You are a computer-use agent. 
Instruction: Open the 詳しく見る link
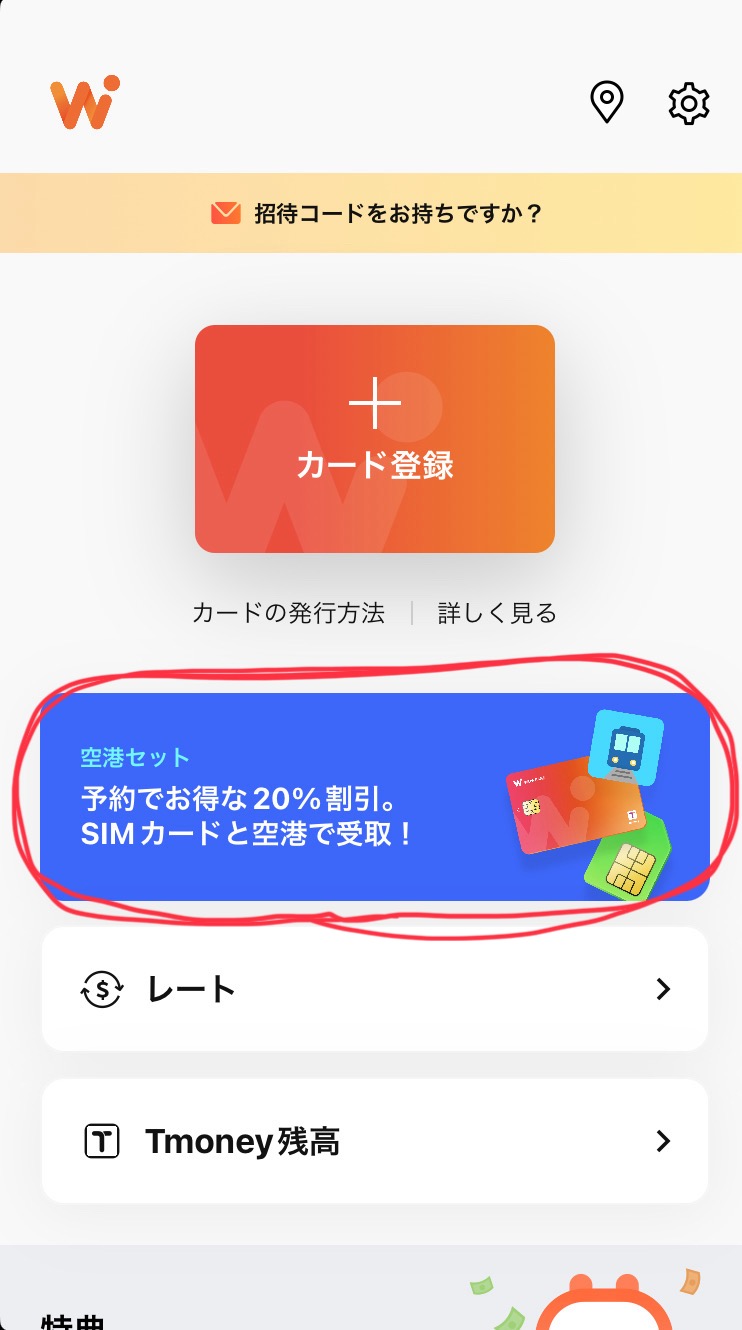(497, 613)
